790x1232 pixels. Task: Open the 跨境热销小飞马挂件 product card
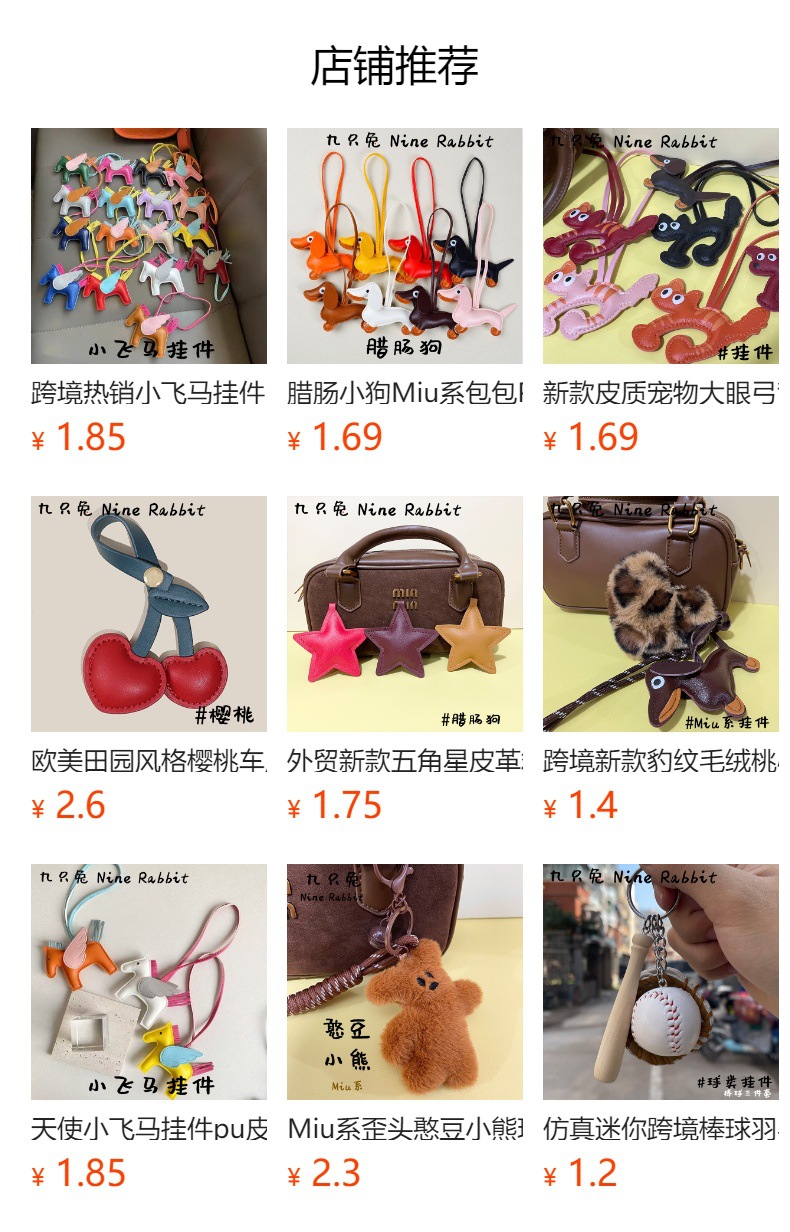click(x=149, y=246)
